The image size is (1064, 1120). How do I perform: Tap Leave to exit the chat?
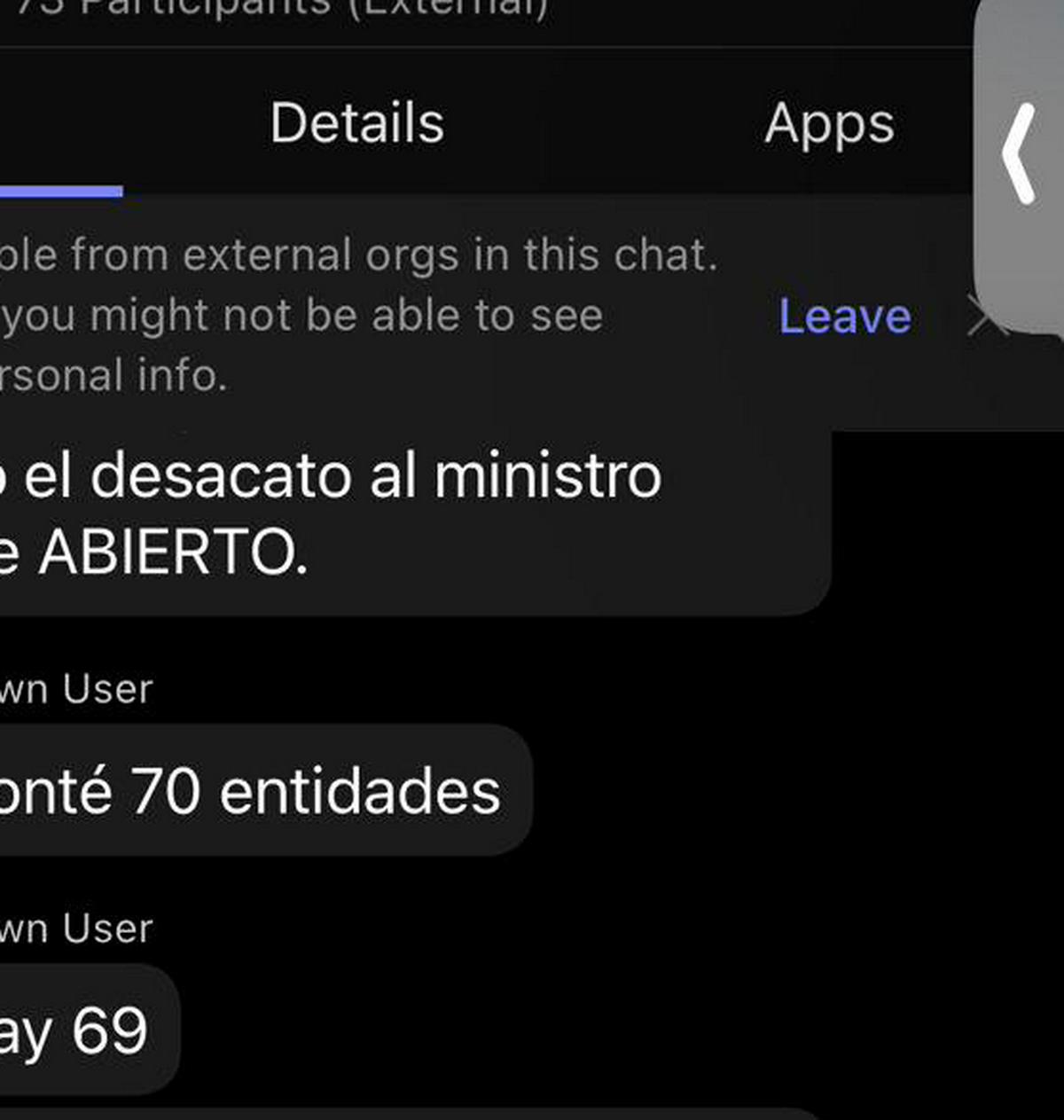tap(844, 317)
